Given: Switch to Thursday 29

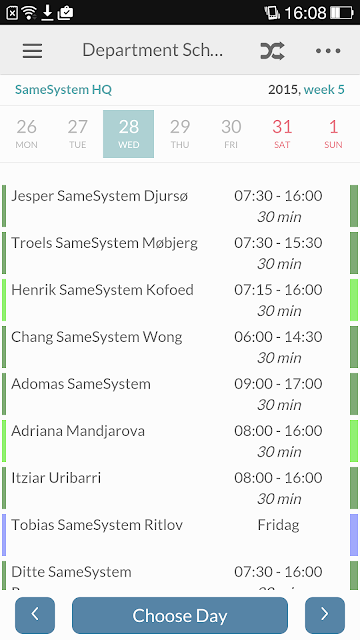Looking at the screenshot, I should pyautogui.click(x=180, y=134).
